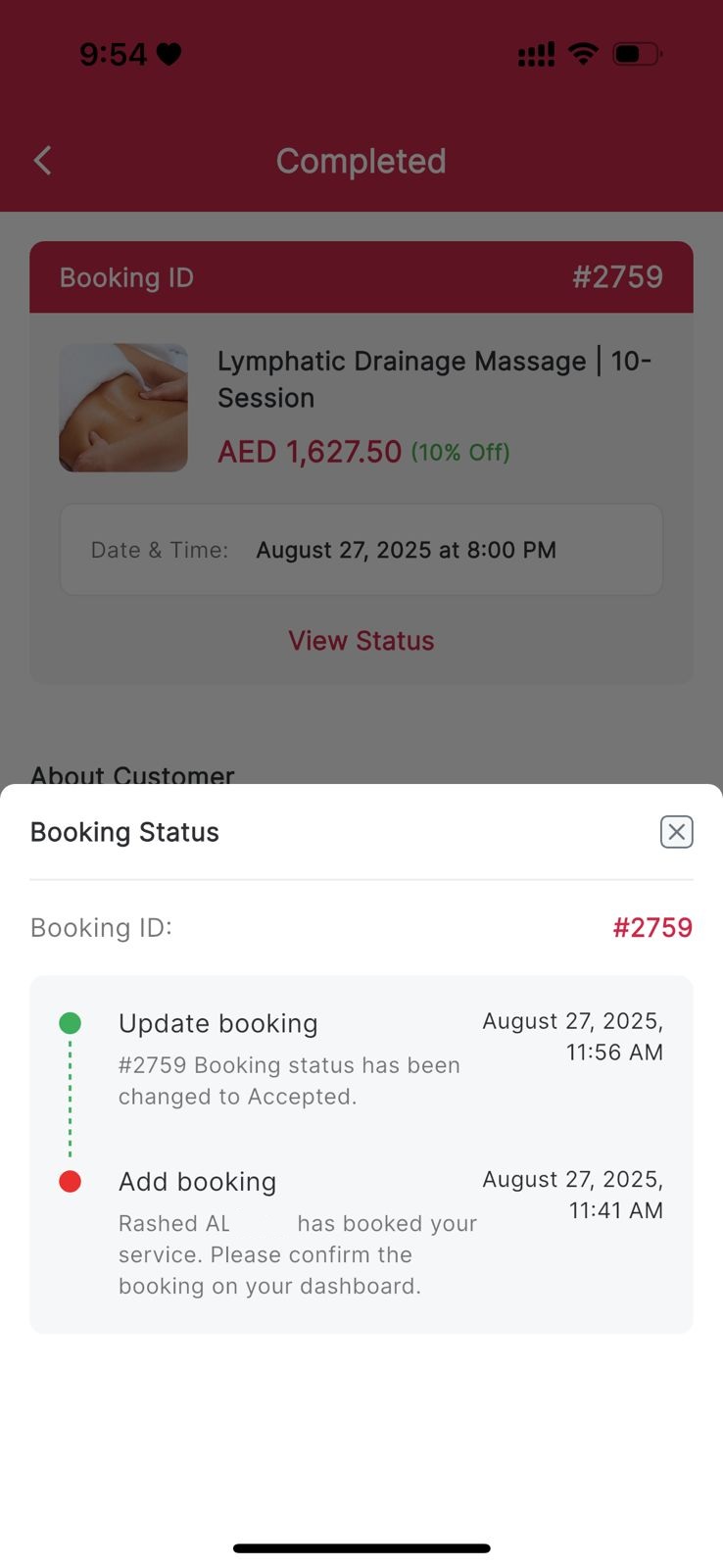Collapse the Booking Status panel
Viewport: 723px width, 1568px height.
(x=675, y=831)
